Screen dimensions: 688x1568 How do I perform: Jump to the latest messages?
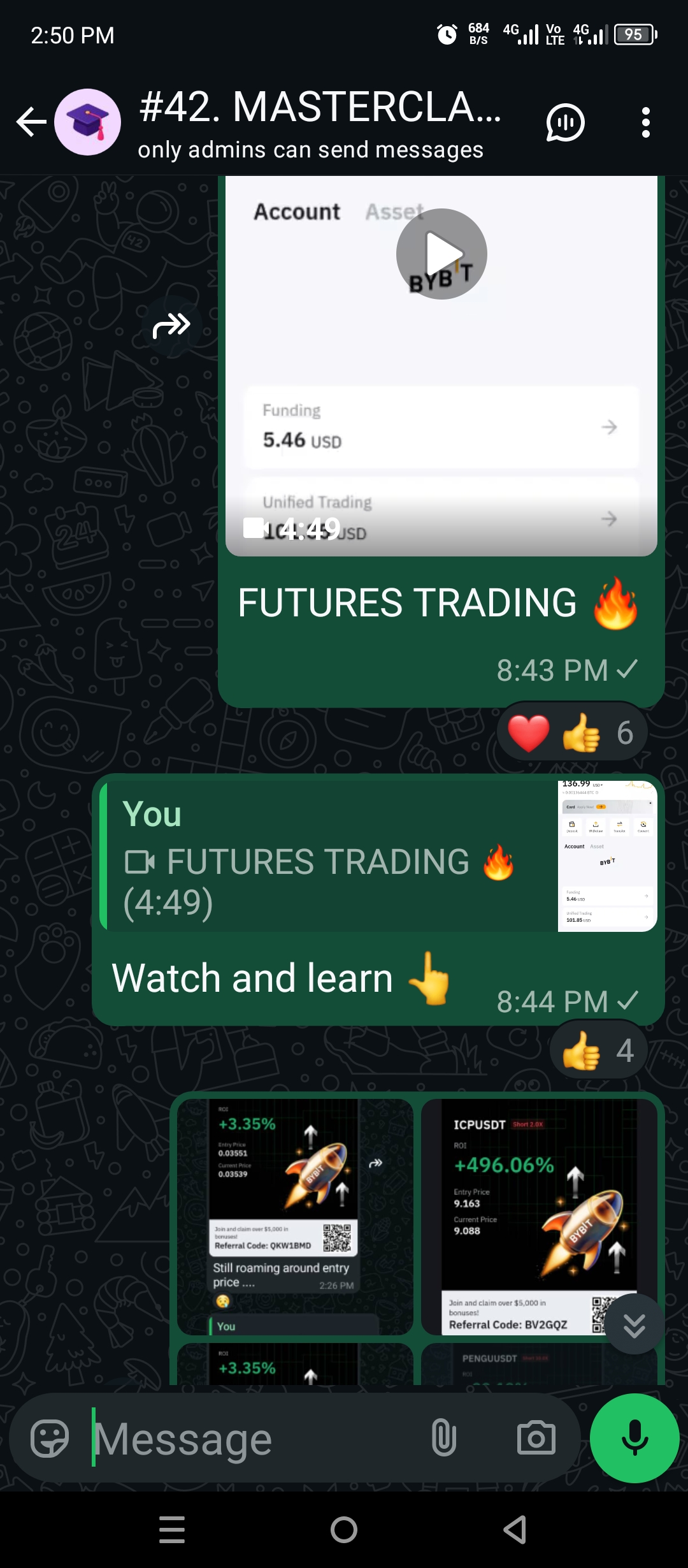[x=634, y=1325]
